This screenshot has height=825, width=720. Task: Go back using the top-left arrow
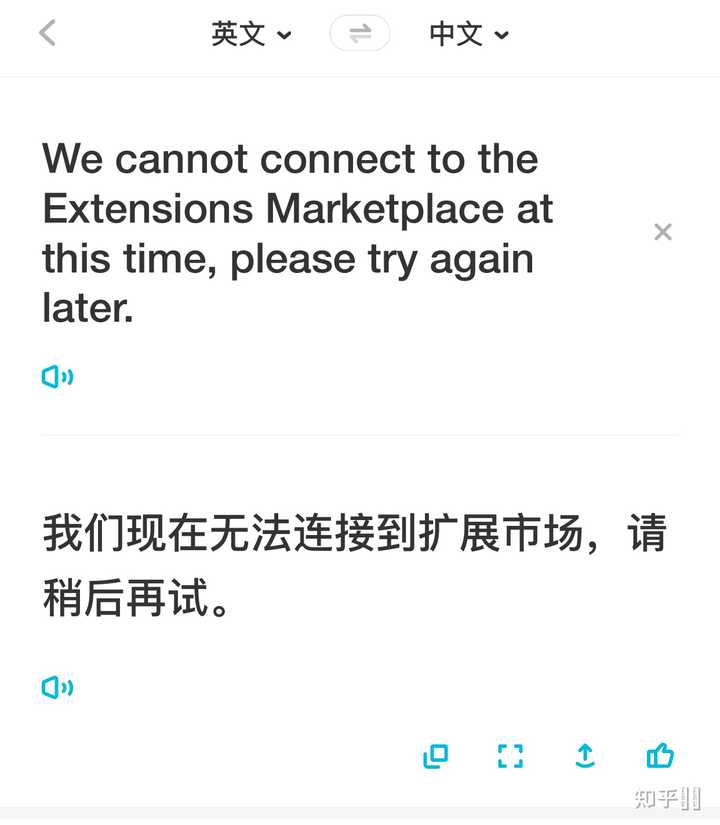[47, 34]
